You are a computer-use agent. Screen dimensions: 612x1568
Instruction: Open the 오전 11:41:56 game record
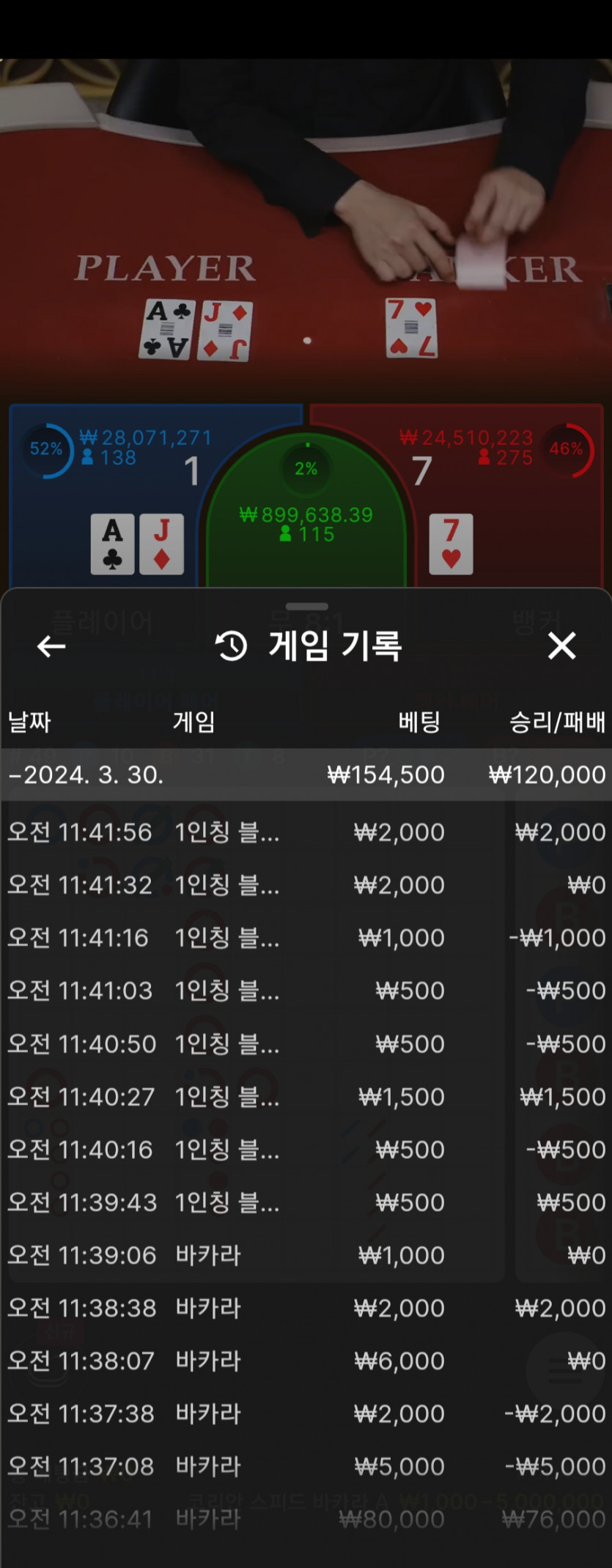pos(306,832)
